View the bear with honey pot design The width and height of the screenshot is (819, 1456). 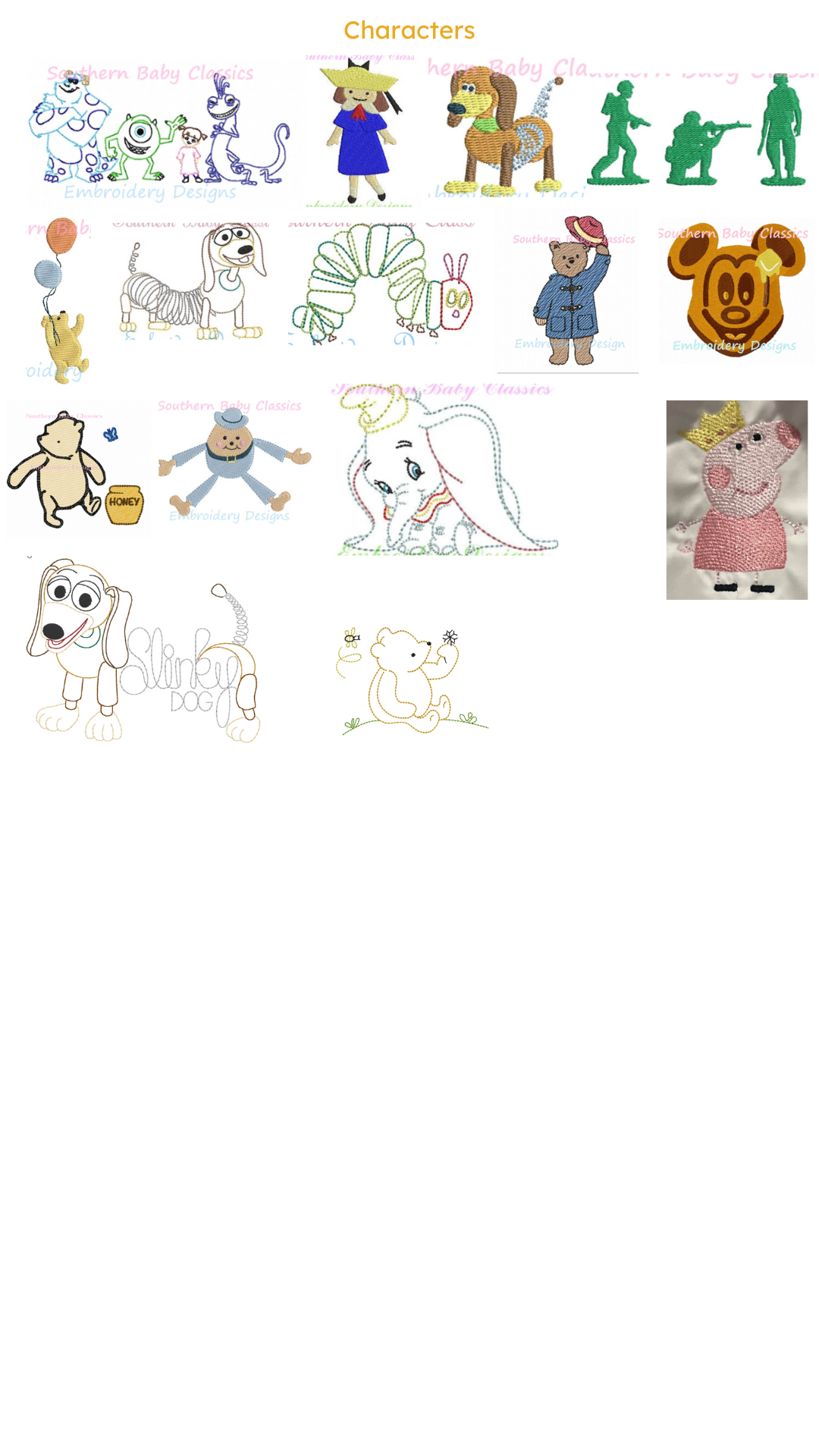click(x=78, y=470)
